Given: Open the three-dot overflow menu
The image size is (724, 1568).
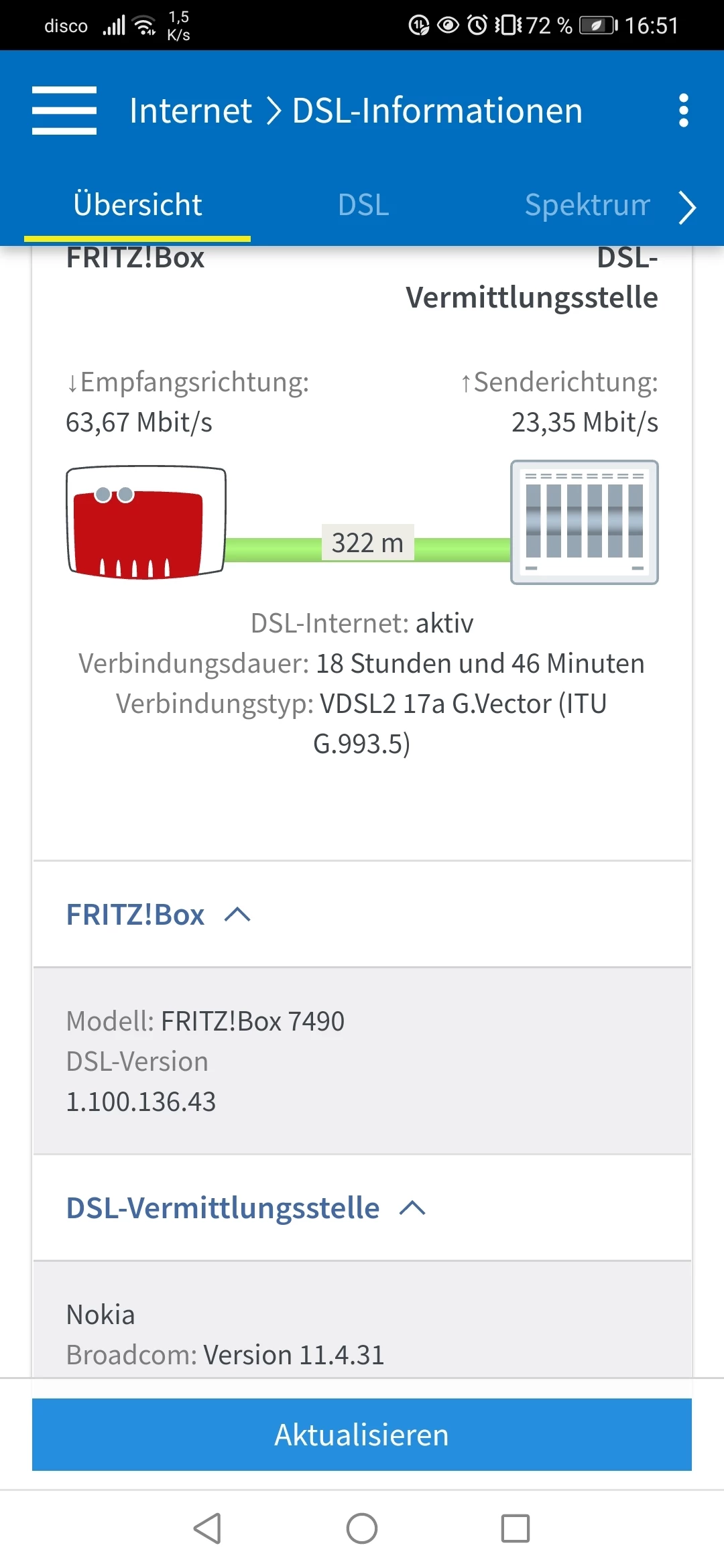Looking at the screenshot, I should click(683, 111).
